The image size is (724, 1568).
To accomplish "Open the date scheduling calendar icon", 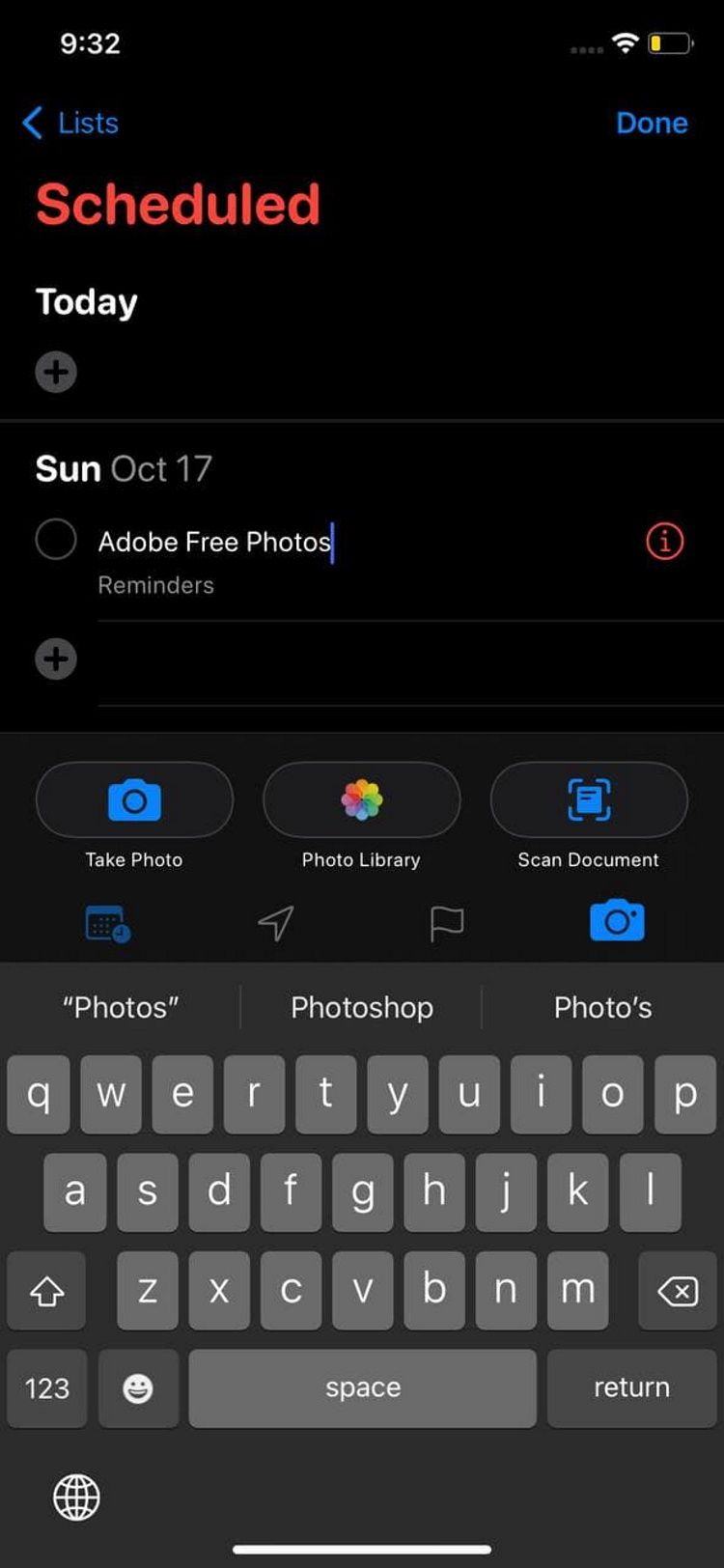I will click(x=108, y=923).
